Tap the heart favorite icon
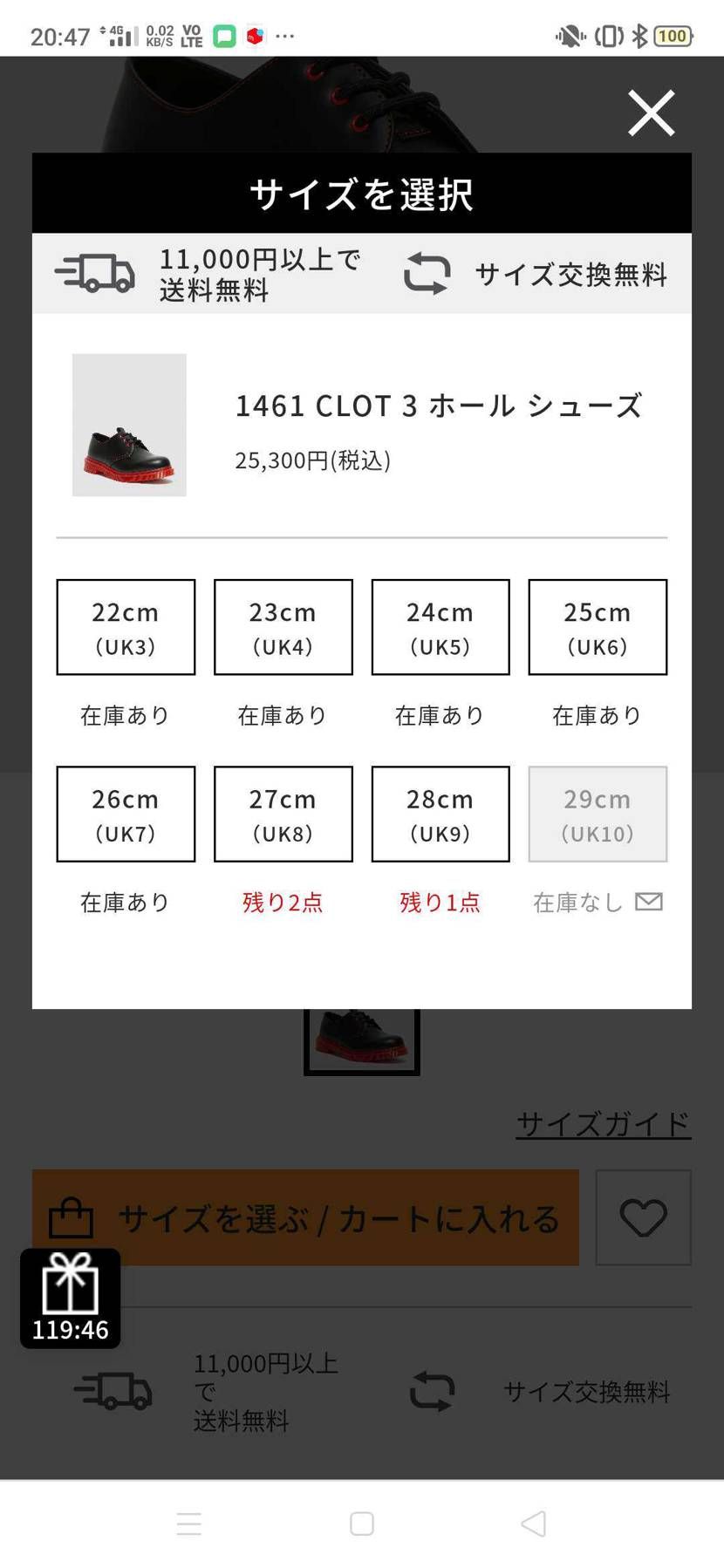 pyautogui.click(x=644, y=1217)
